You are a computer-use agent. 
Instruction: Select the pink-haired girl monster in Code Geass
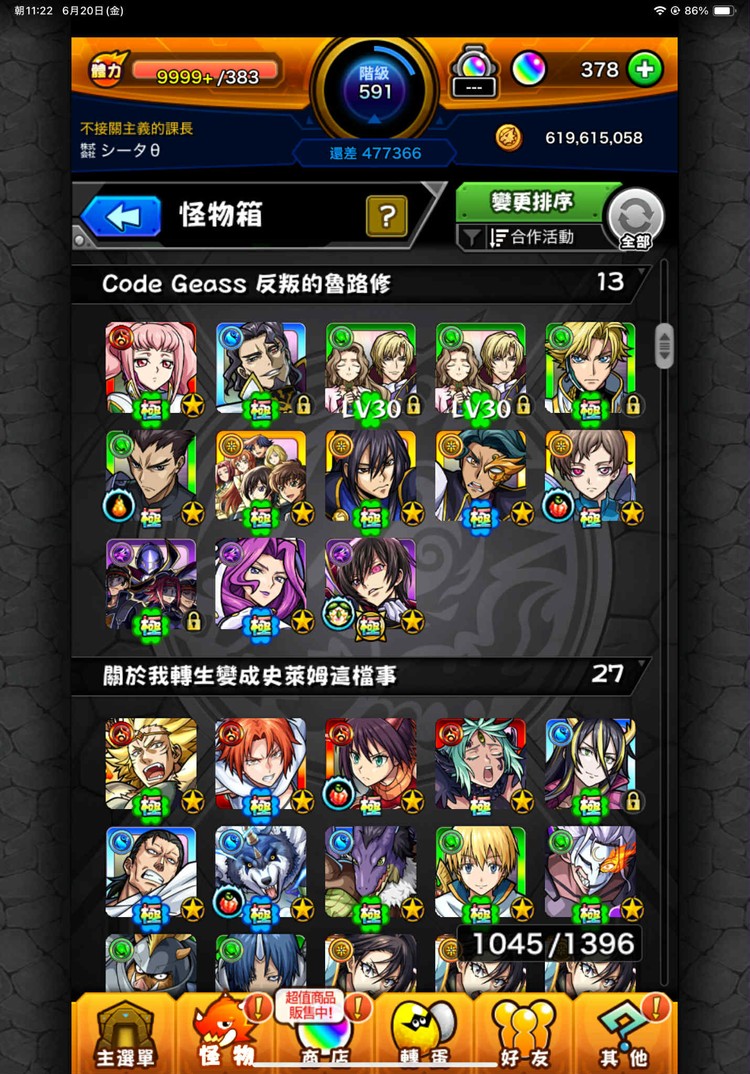click(151, 368)
